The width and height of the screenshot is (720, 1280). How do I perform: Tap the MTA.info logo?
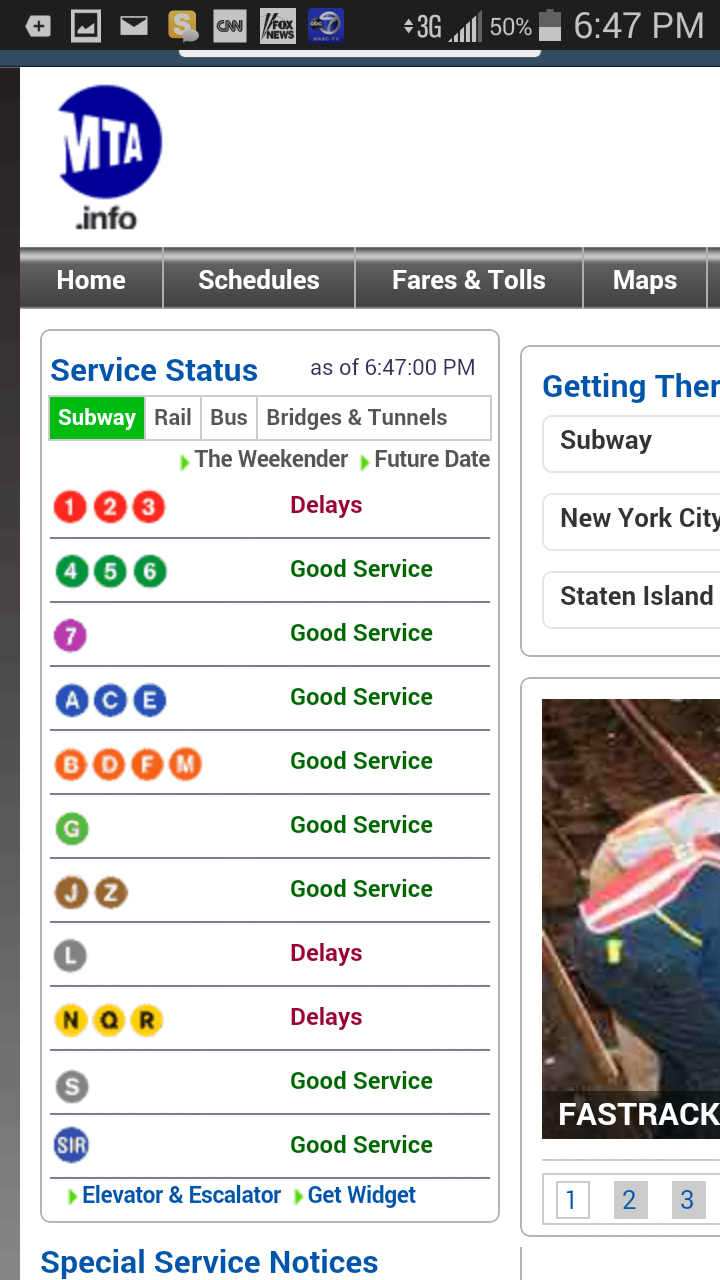click(x=108, y=157)
